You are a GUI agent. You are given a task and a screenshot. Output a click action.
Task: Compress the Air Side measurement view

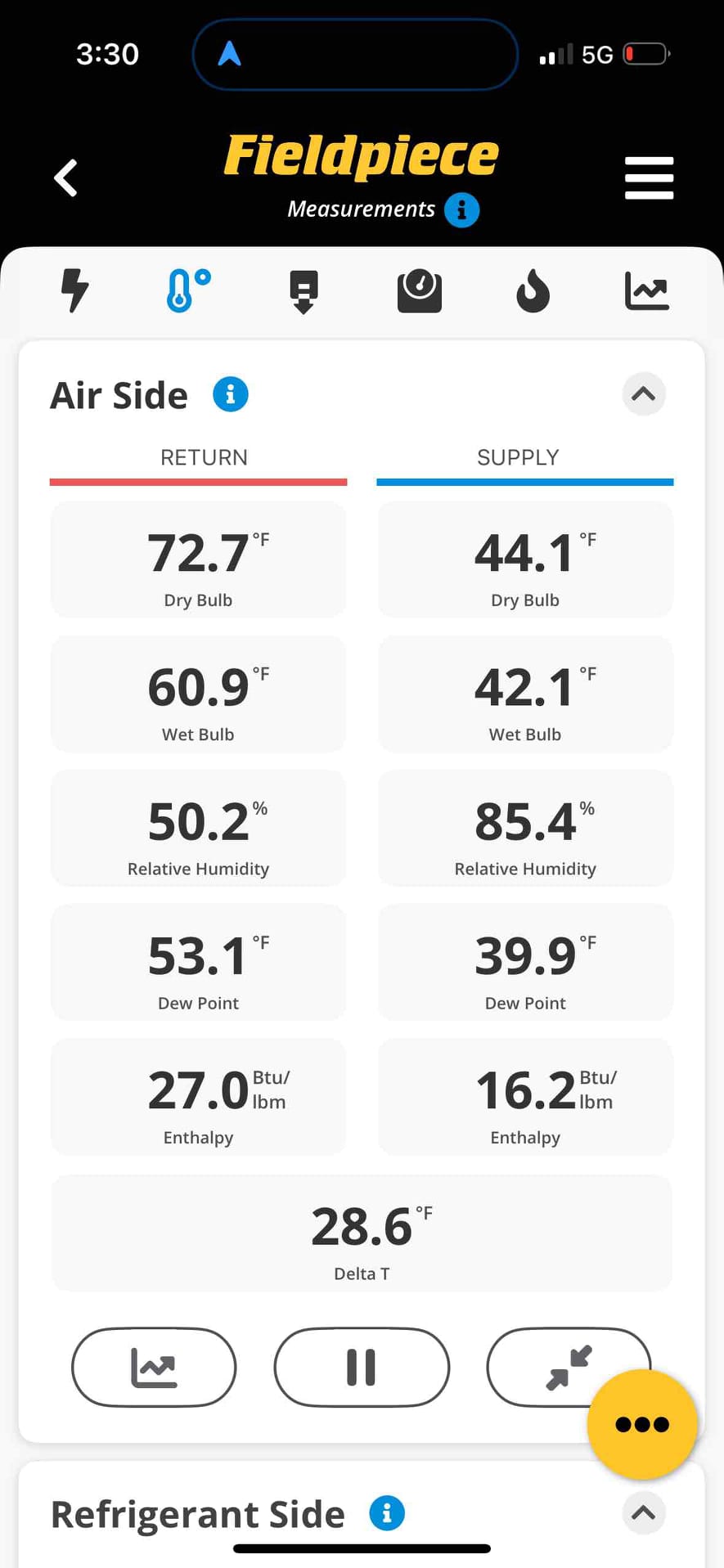569,1368
